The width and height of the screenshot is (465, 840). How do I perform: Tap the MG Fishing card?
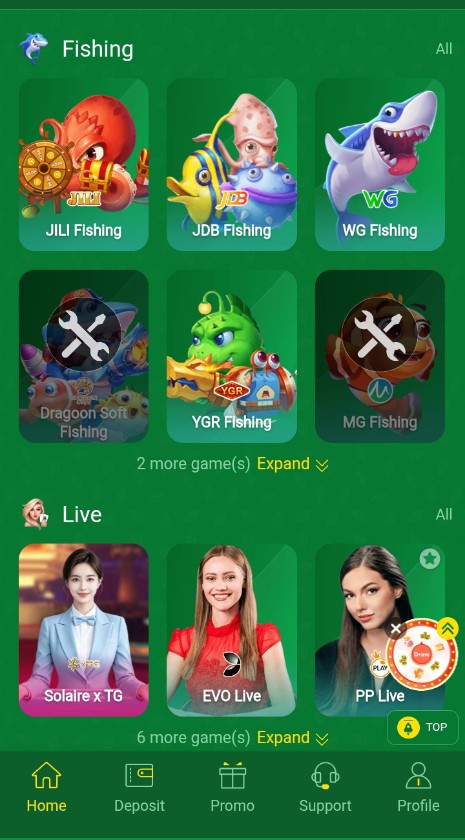(x=380, y=356)
